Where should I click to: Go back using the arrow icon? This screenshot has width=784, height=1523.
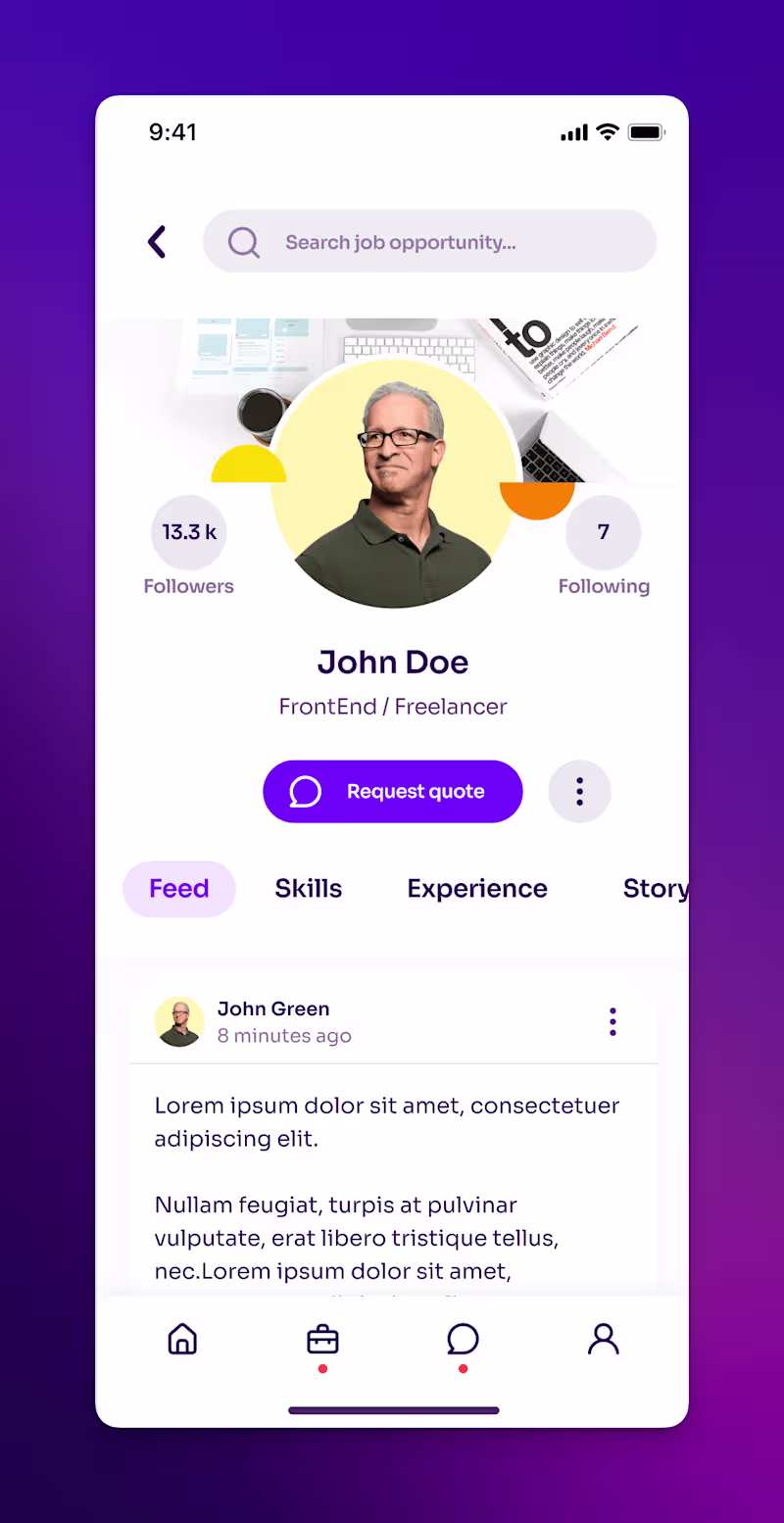[x=157, y=241]
